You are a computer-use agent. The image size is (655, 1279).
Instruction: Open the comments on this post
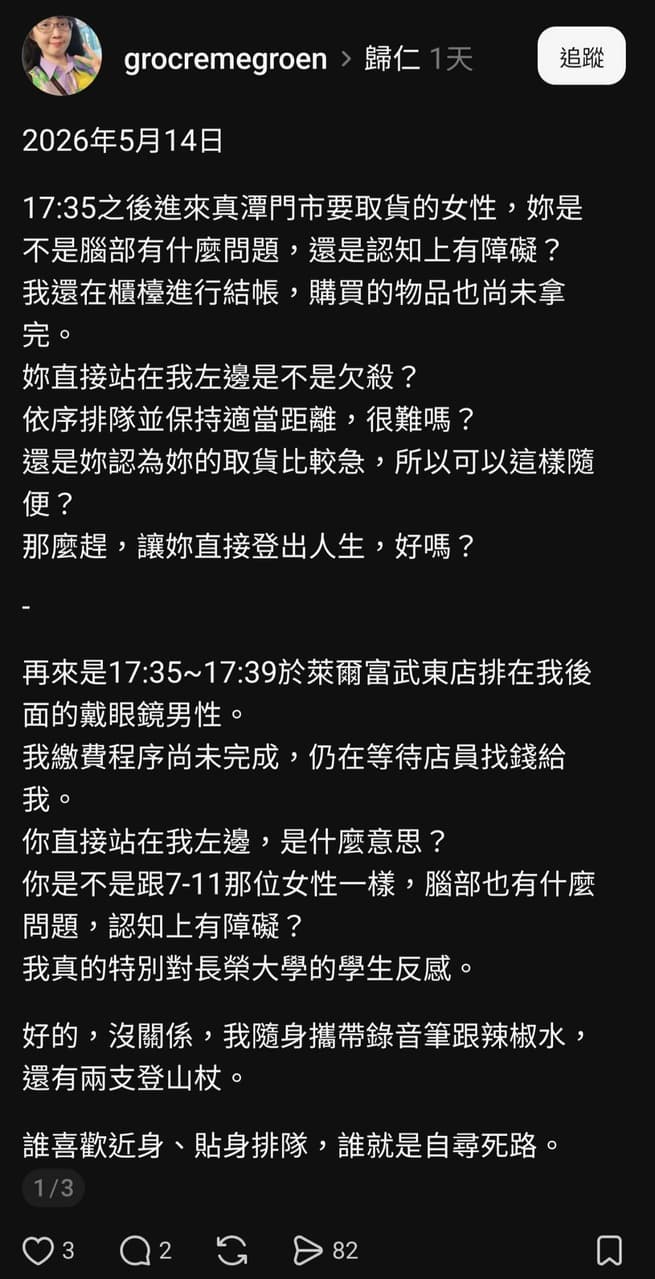click(x=134, y=1250)
